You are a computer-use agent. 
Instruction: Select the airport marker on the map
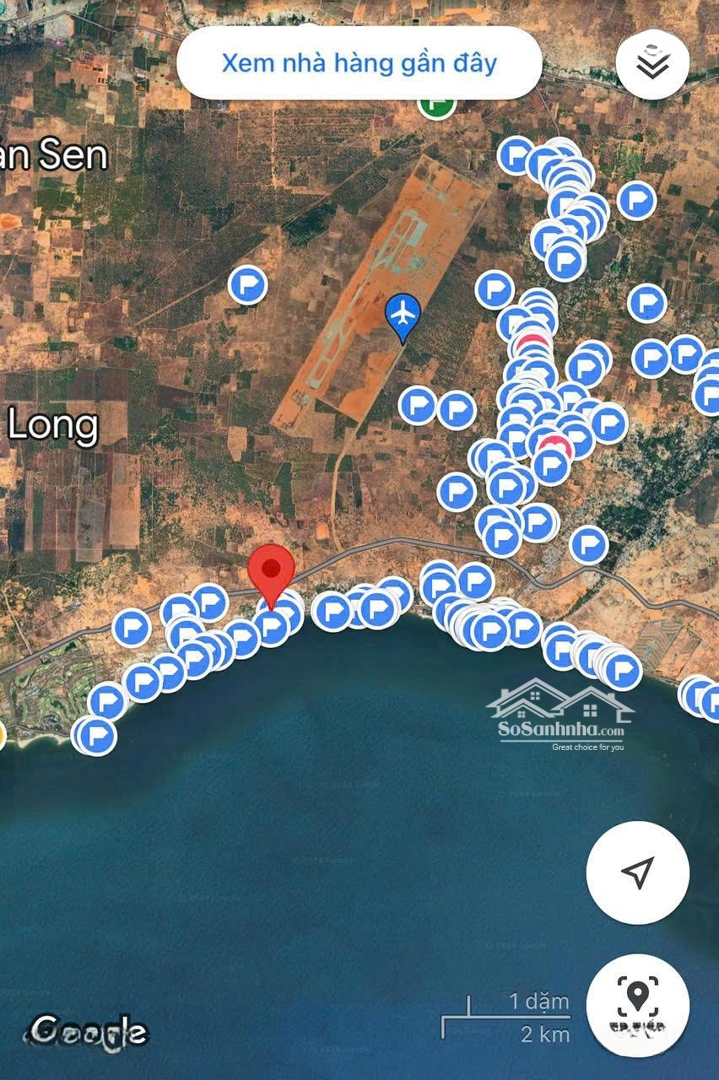pyautogui.click(x=402, y=315)
